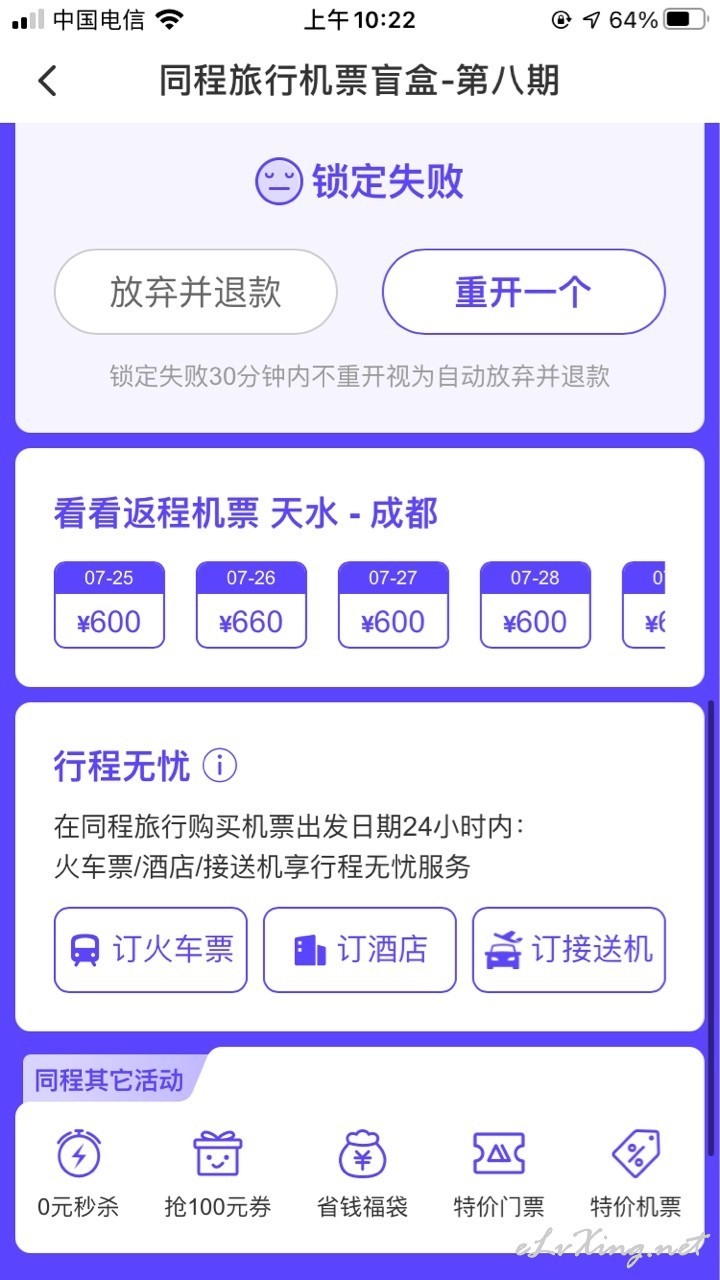Open the 0元秒杀 activity
Screen dimensions: 720x1280
[78, 1173]
